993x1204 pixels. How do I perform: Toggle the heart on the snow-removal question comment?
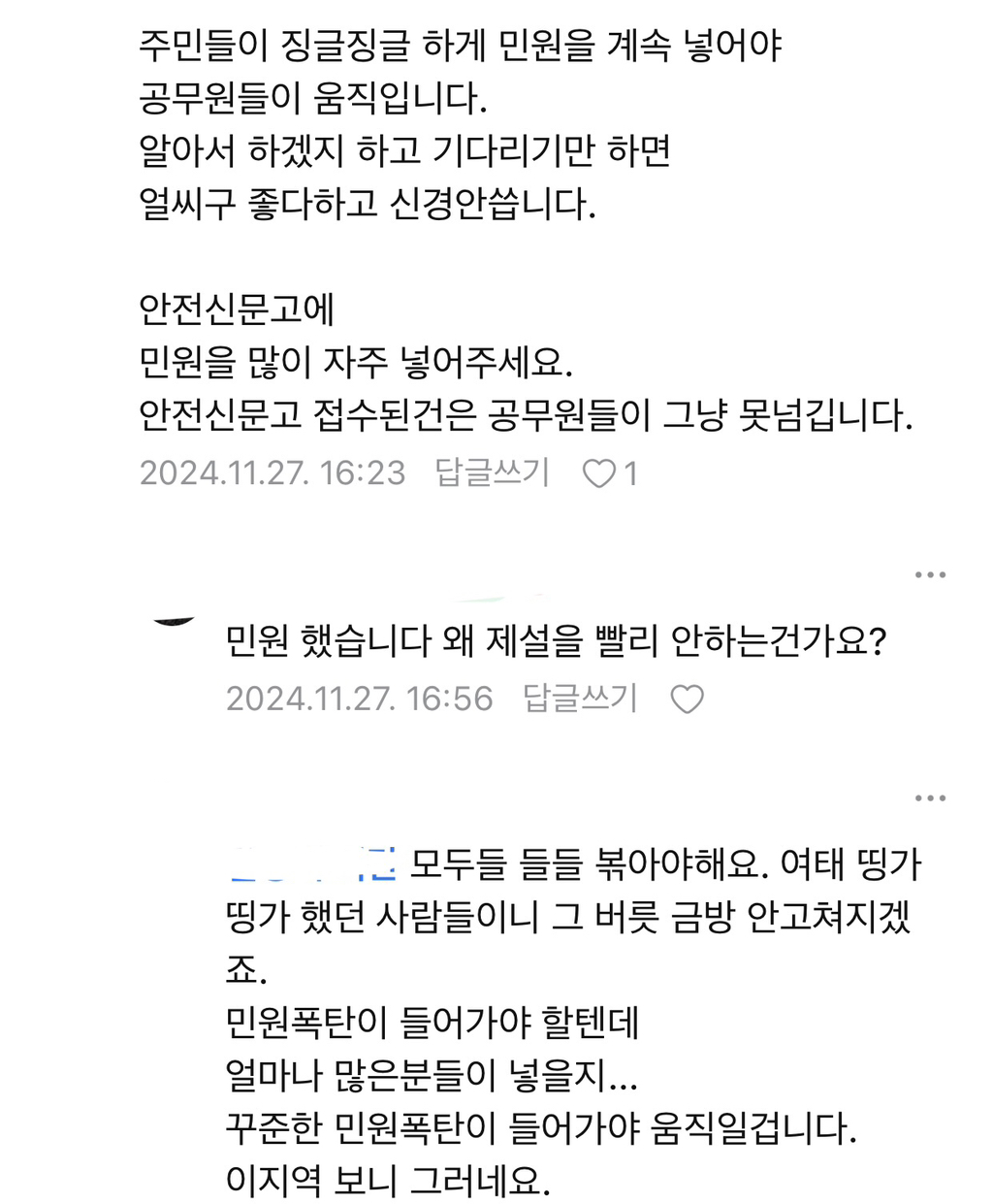click(689, 697)
